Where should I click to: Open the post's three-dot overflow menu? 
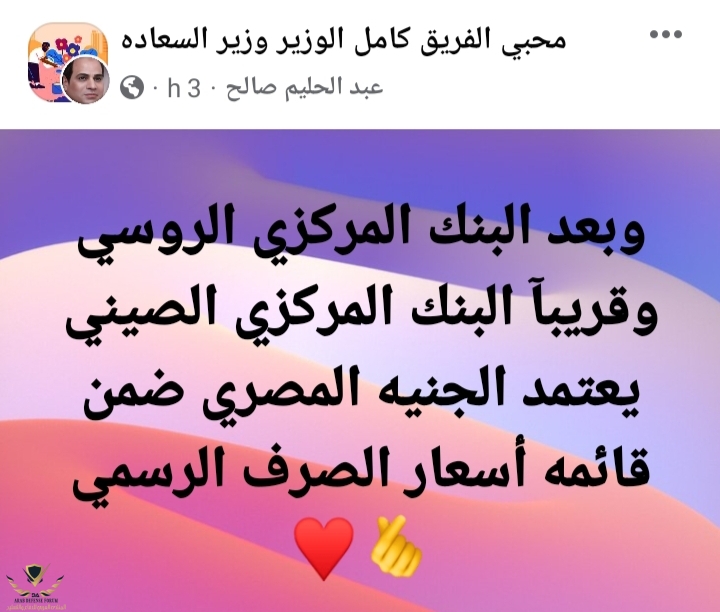pos(665,36)
